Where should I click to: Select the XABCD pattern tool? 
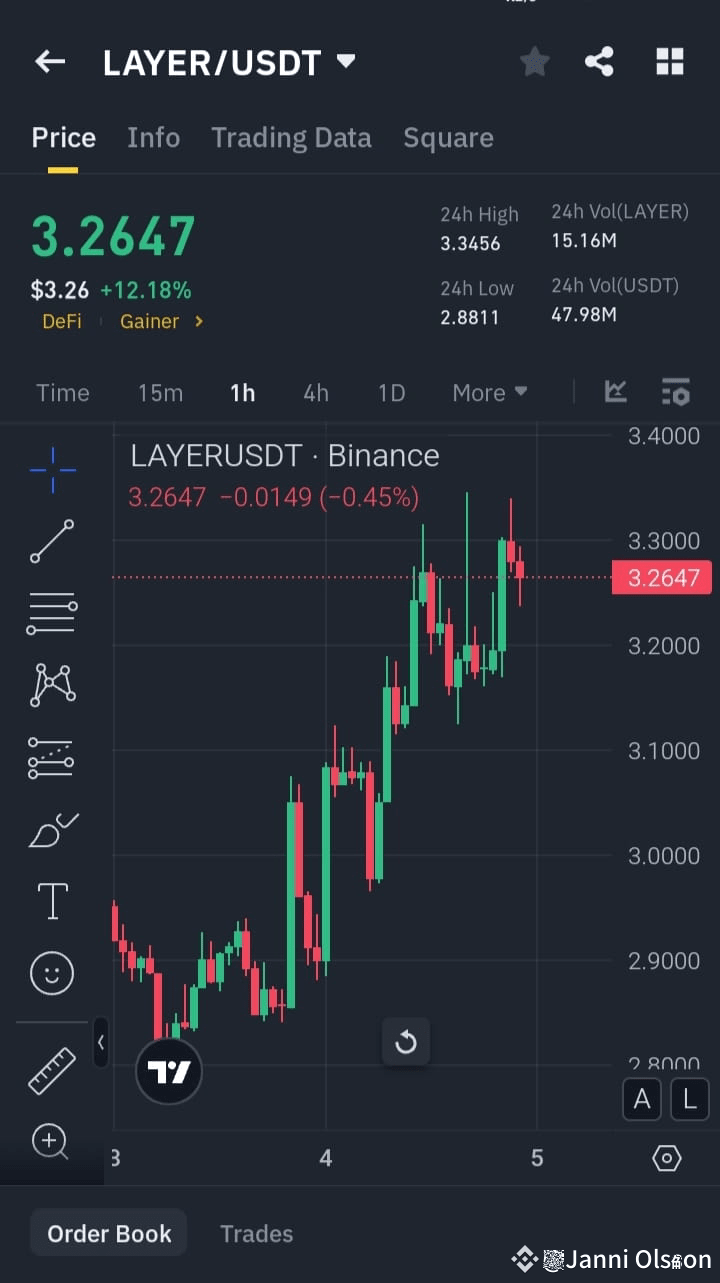coord(50,685)
